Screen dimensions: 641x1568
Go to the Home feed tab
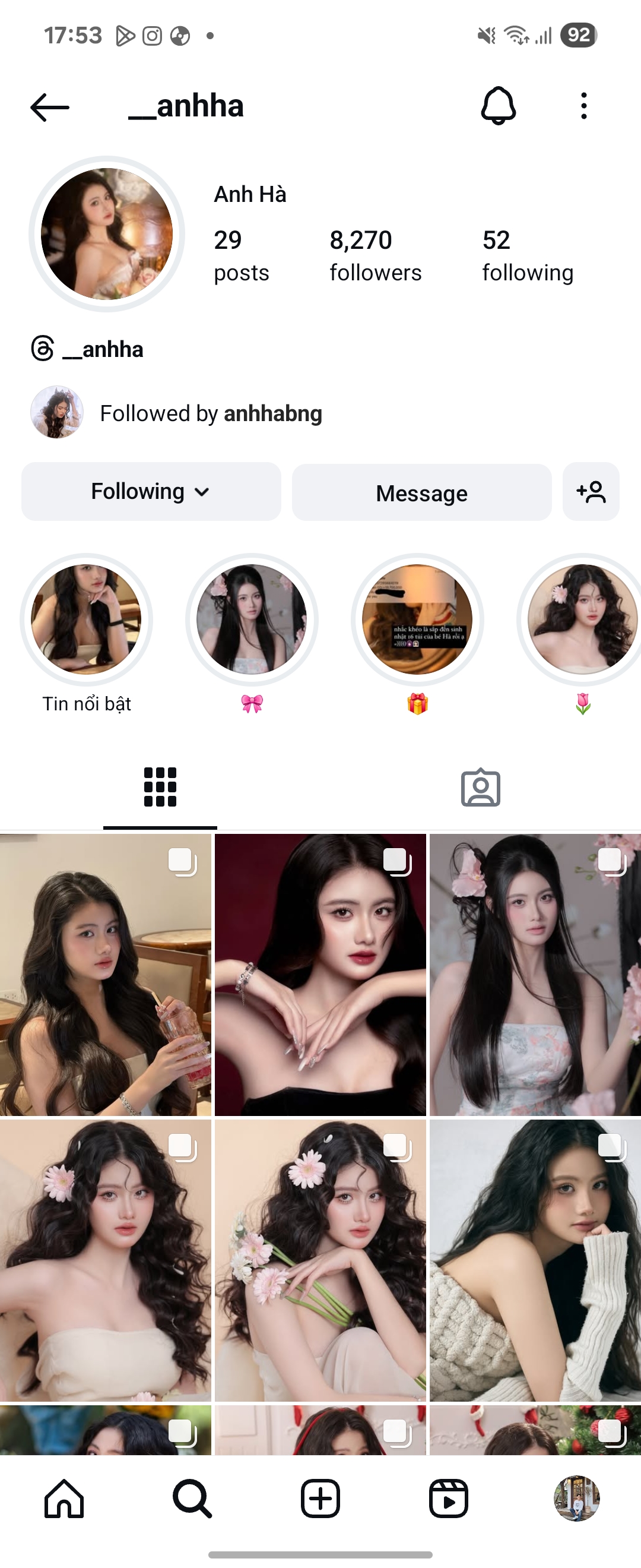(x=64, y=1499)
